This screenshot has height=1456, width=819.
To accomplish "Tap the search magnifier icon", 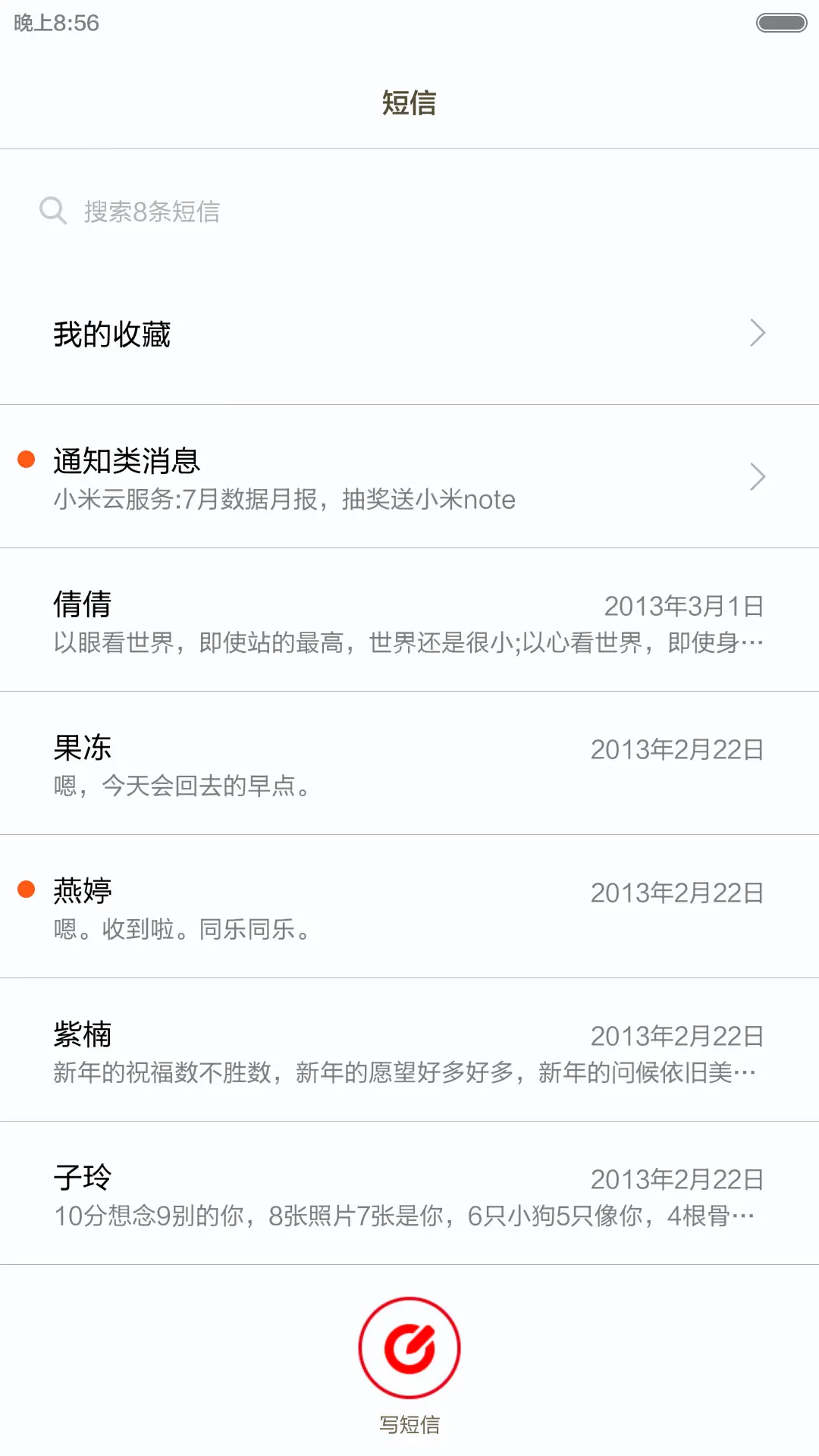I will point(52,210).
